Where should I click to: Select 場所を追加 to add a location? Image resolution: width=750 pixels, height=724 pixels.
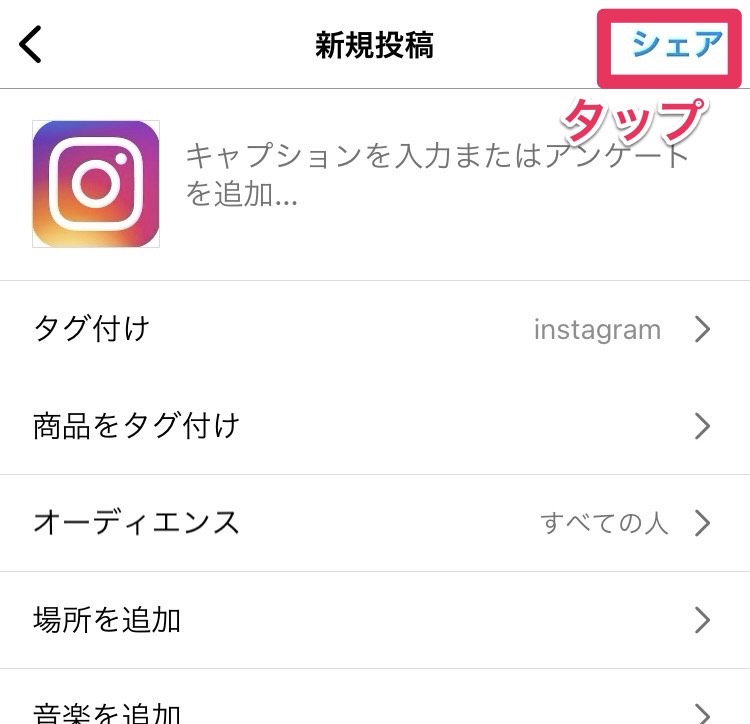coord(374,620)
